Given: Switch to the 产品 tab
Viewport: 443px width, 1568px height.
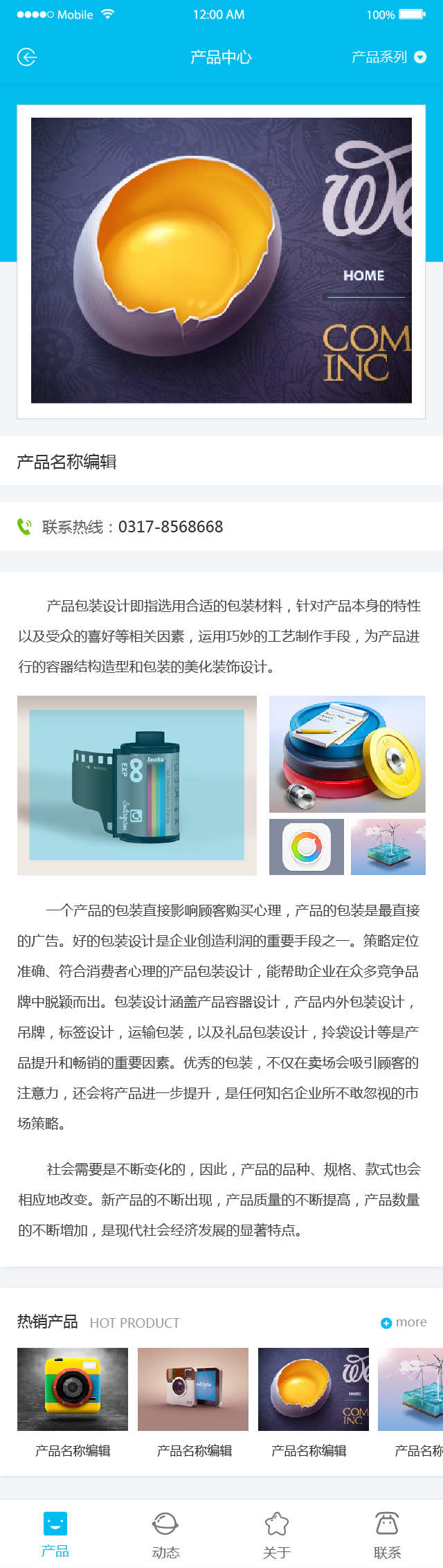Looking at the screenshot, I should pos(55,1534).
